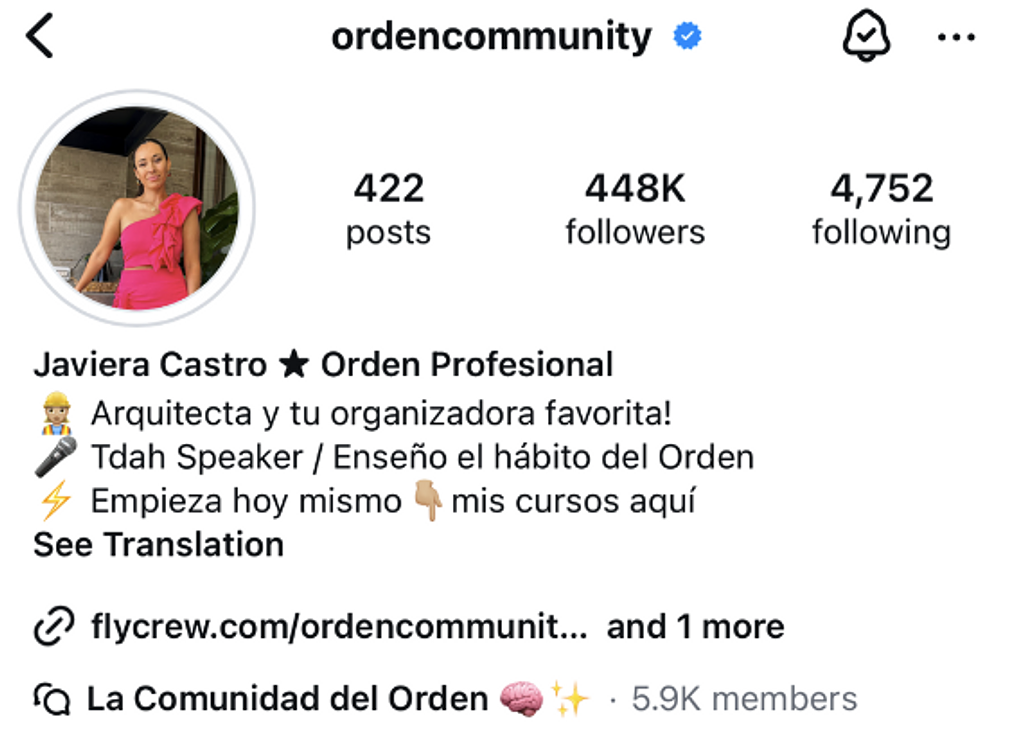View the ordencommunity profile picture
1024x738 pixels.
[x=137, y=208]
